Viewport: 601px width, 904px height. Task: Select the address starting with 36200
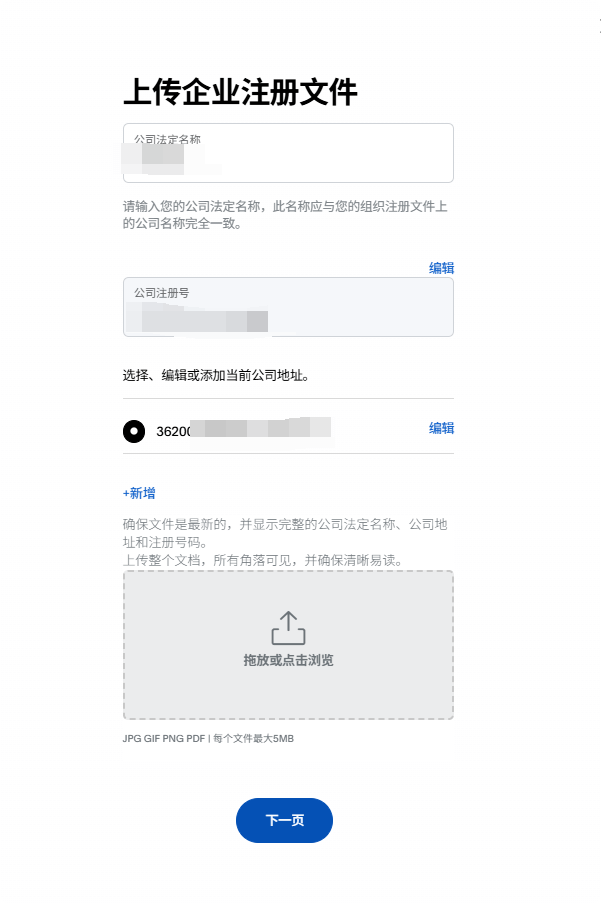tap(134, 431)
